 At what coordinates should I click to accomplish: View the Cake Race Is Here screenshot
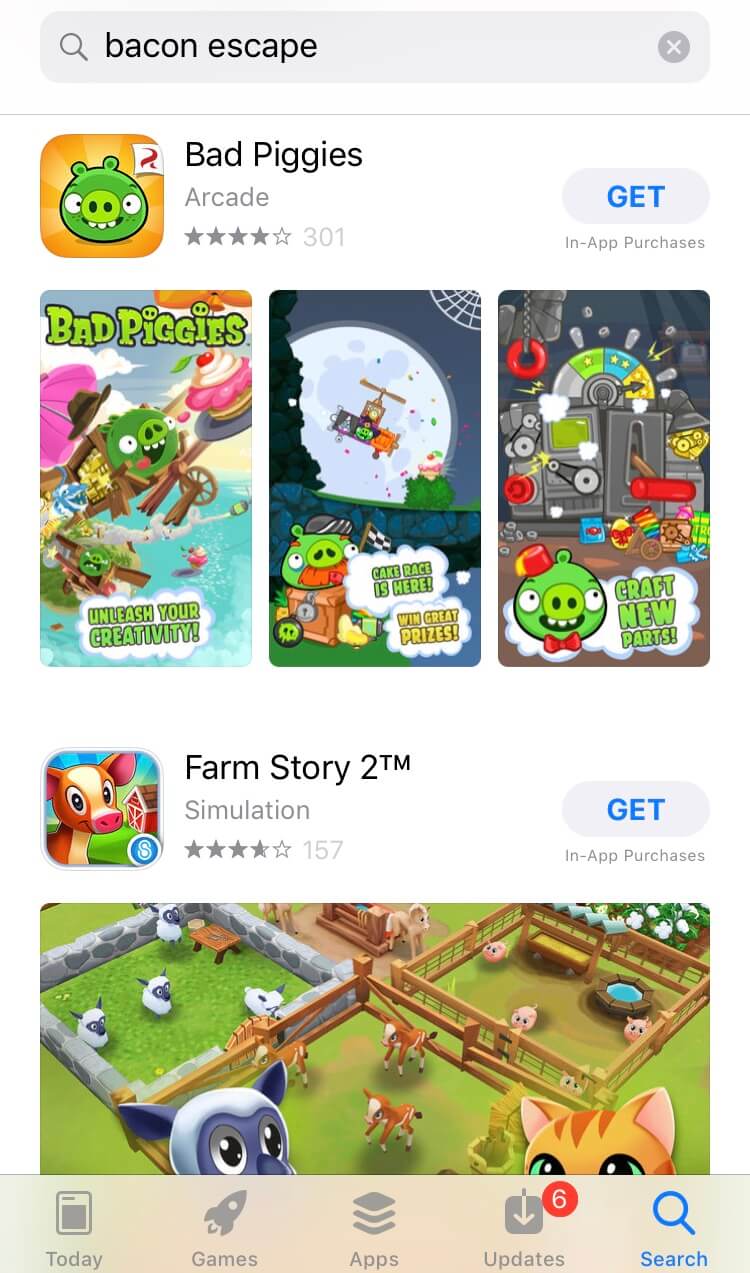(x=375, y=478)
